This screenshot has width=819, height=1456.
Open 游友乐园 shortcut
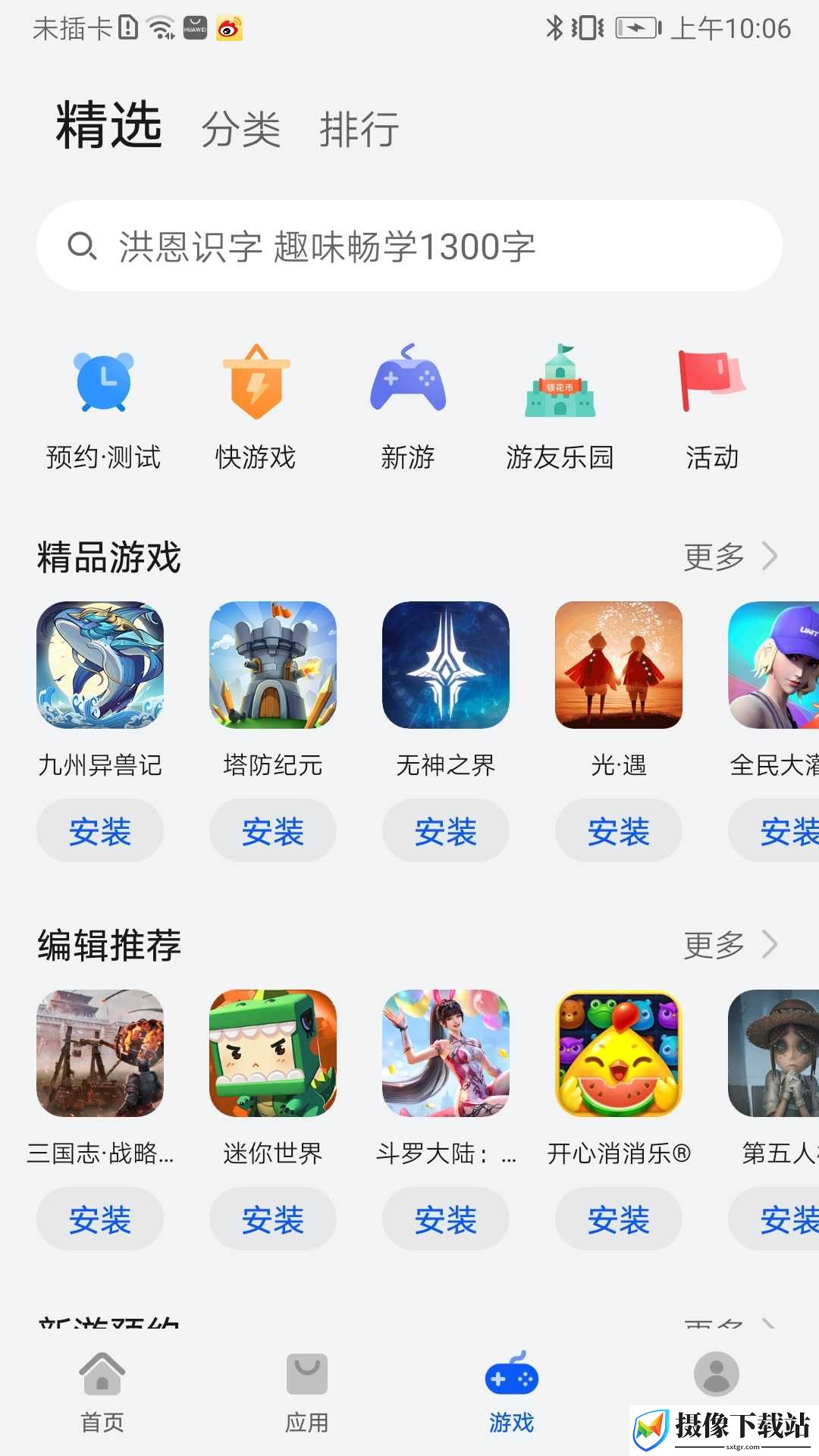point(560,409)
